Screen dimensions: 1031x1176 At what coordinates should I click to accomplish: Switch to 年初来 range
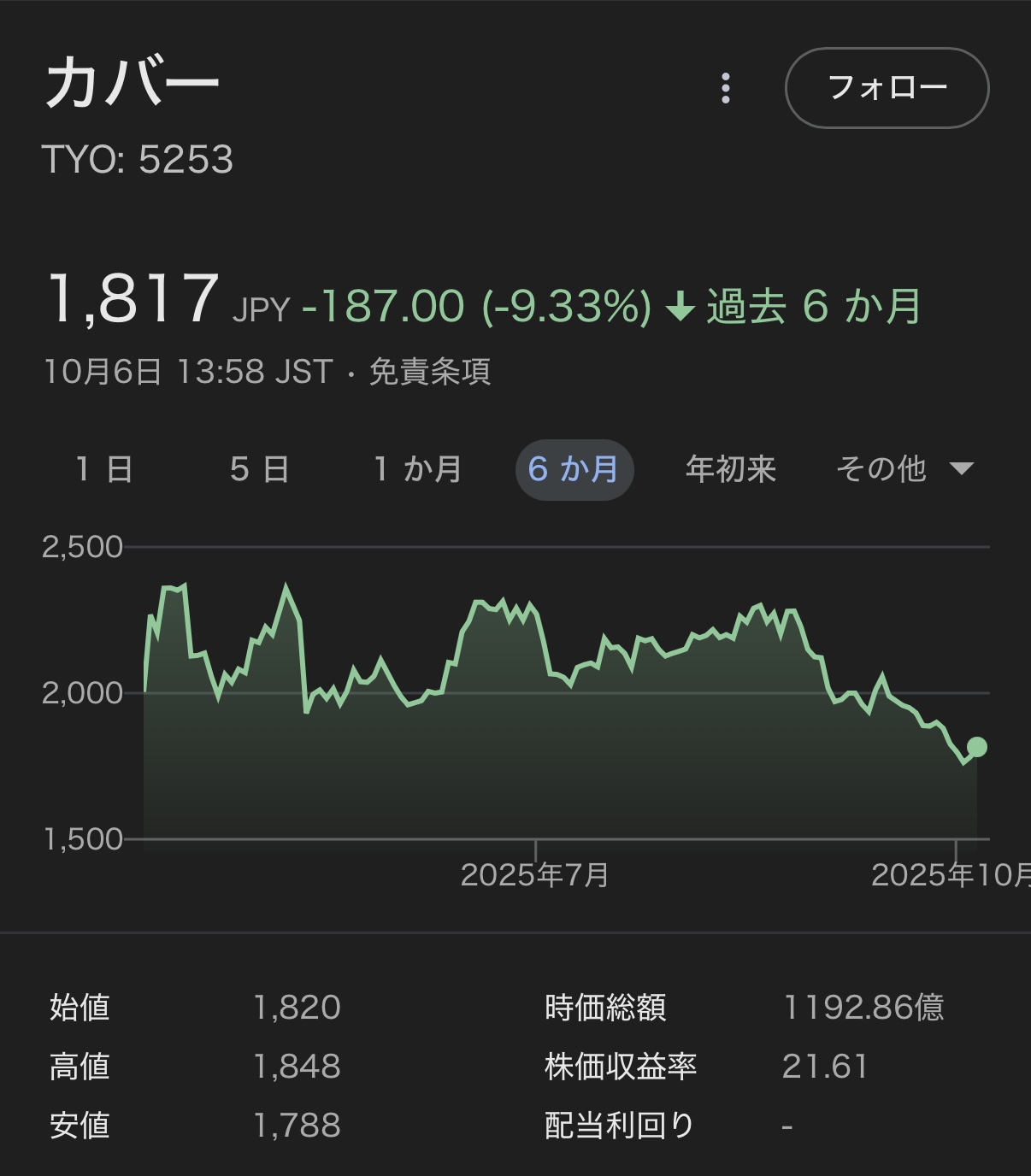click(730, 469)
